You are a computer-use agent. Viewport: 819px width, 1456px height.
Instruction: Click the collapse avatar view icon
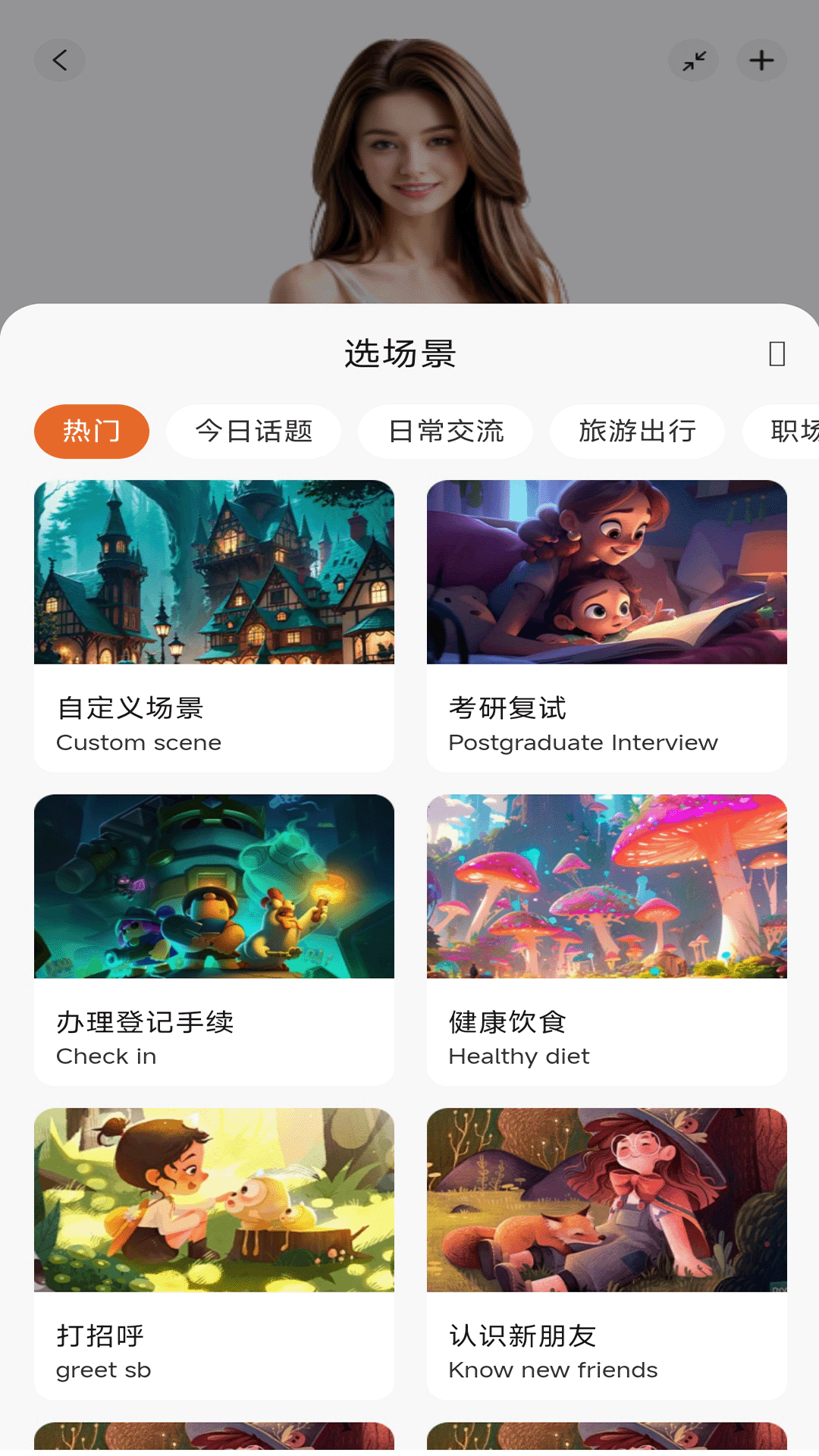pos(695,60)
